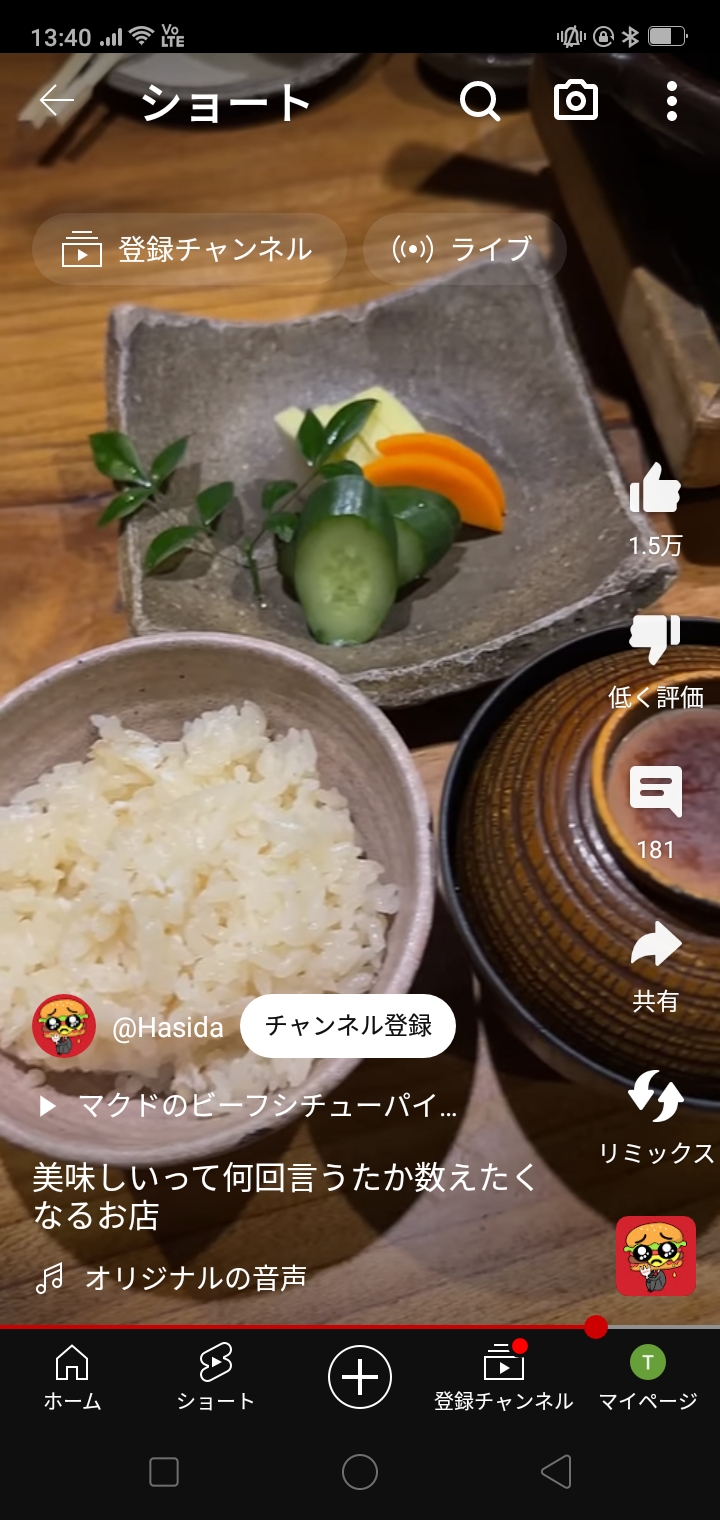Image resolution: width=720 pixels, height=1520 pixels.
Task: Select the ライブ chip
Action: (464, 249)
